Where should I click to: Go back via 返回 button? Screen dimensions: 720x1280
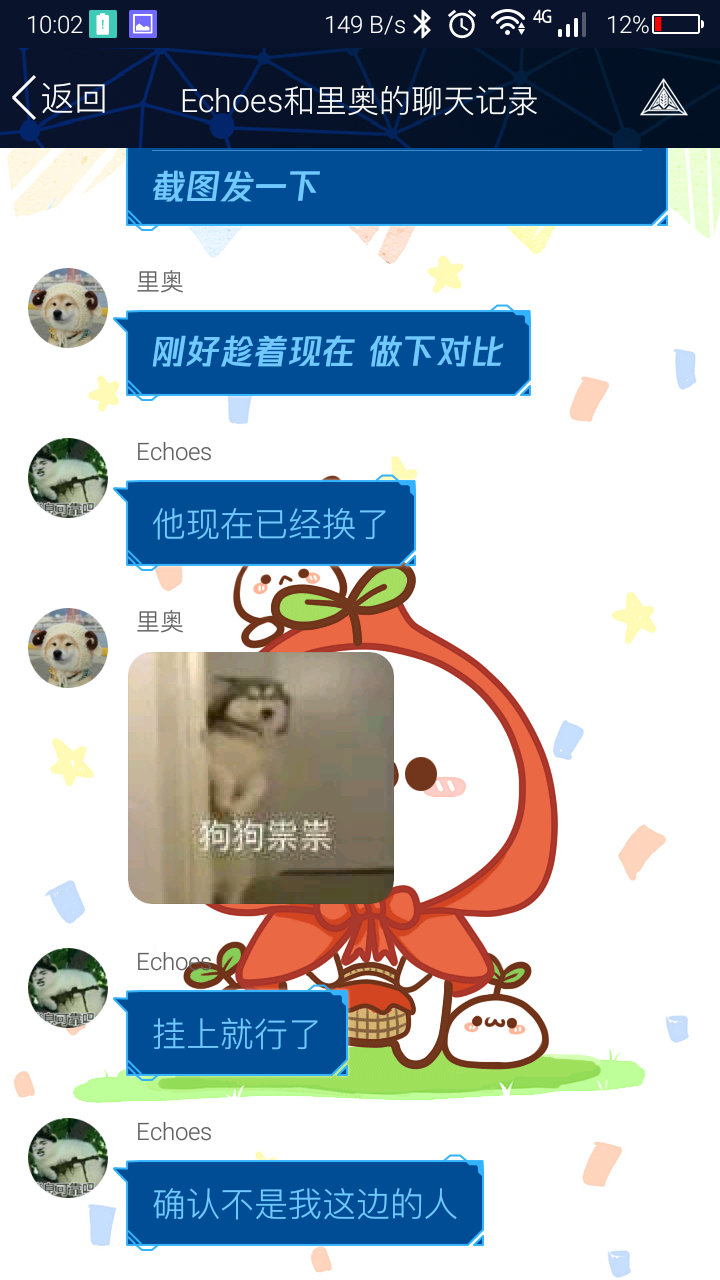[x=60, y=99]
